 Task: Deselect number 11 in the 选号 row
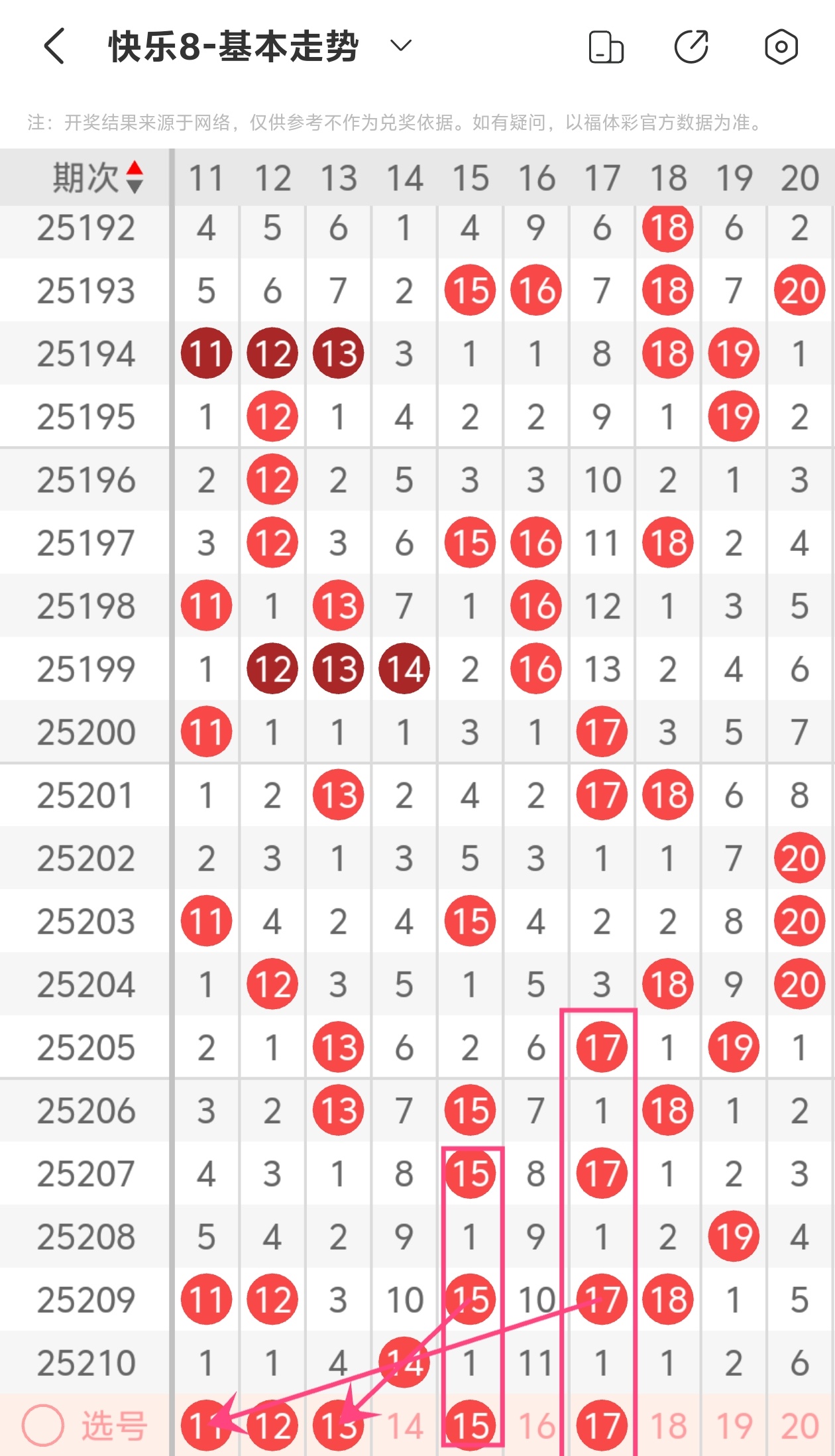(x=206, y=1426)
